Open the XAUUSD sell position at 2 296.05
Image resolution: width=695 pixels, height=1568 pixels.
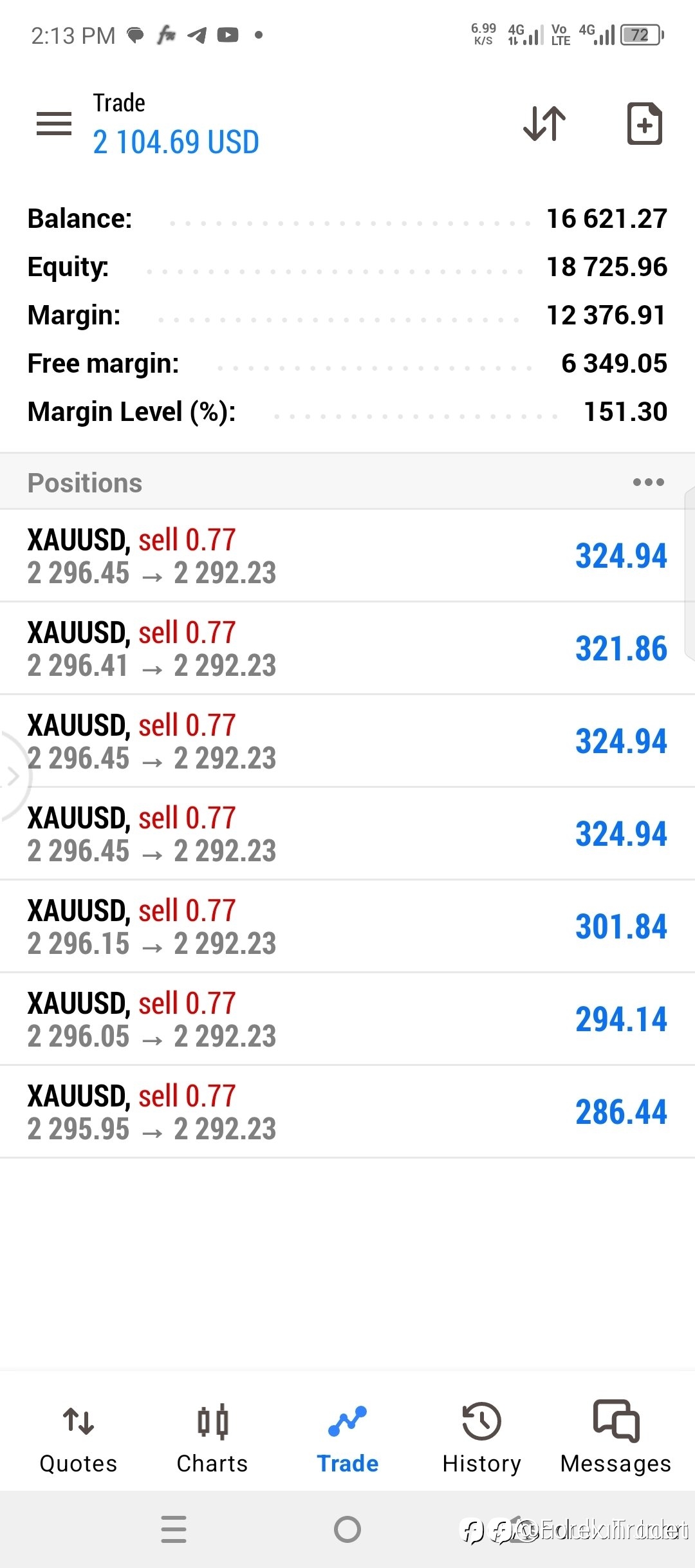(x=347, y=1019)
